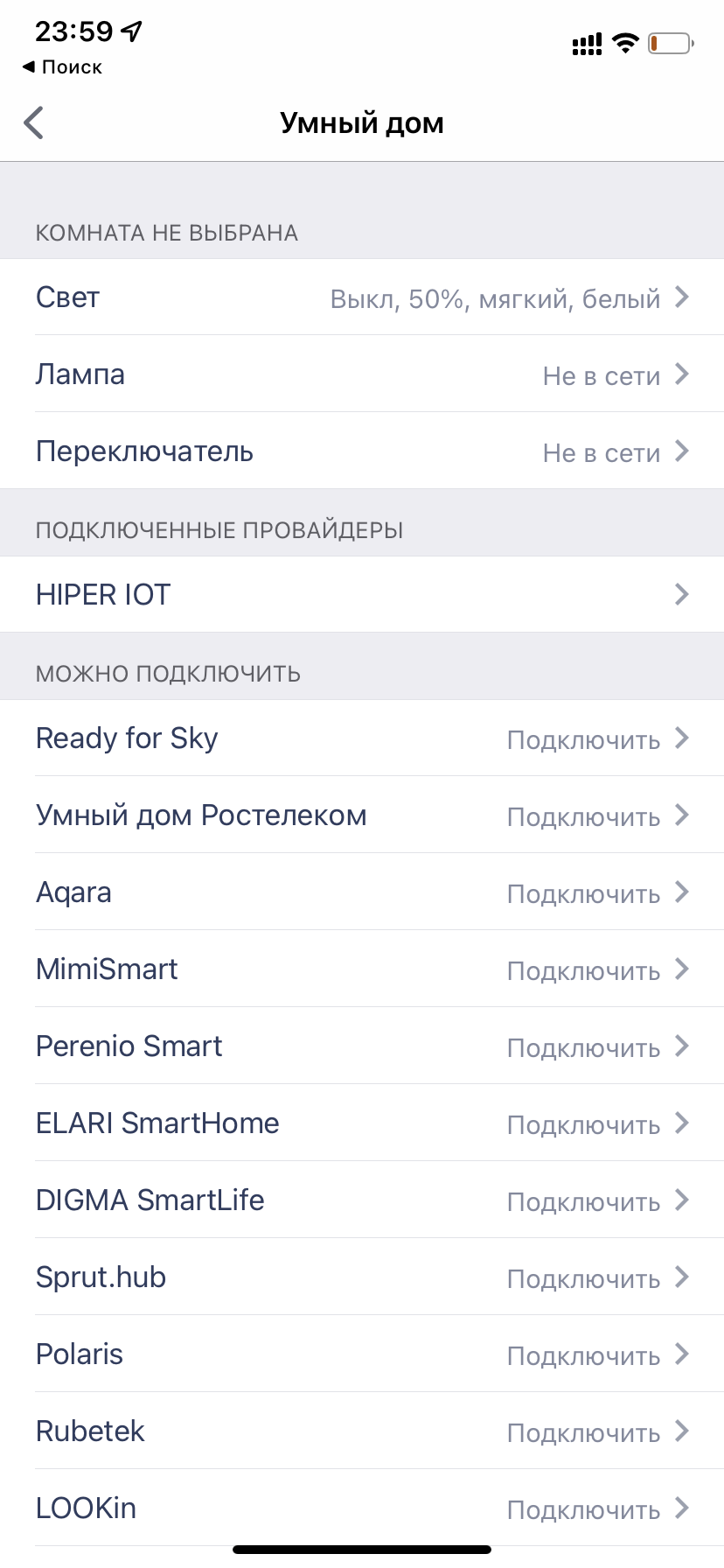Return to Поиск via status bar link
The width and height of the screenshot is (724, 1568).
[x=62, y=66]
